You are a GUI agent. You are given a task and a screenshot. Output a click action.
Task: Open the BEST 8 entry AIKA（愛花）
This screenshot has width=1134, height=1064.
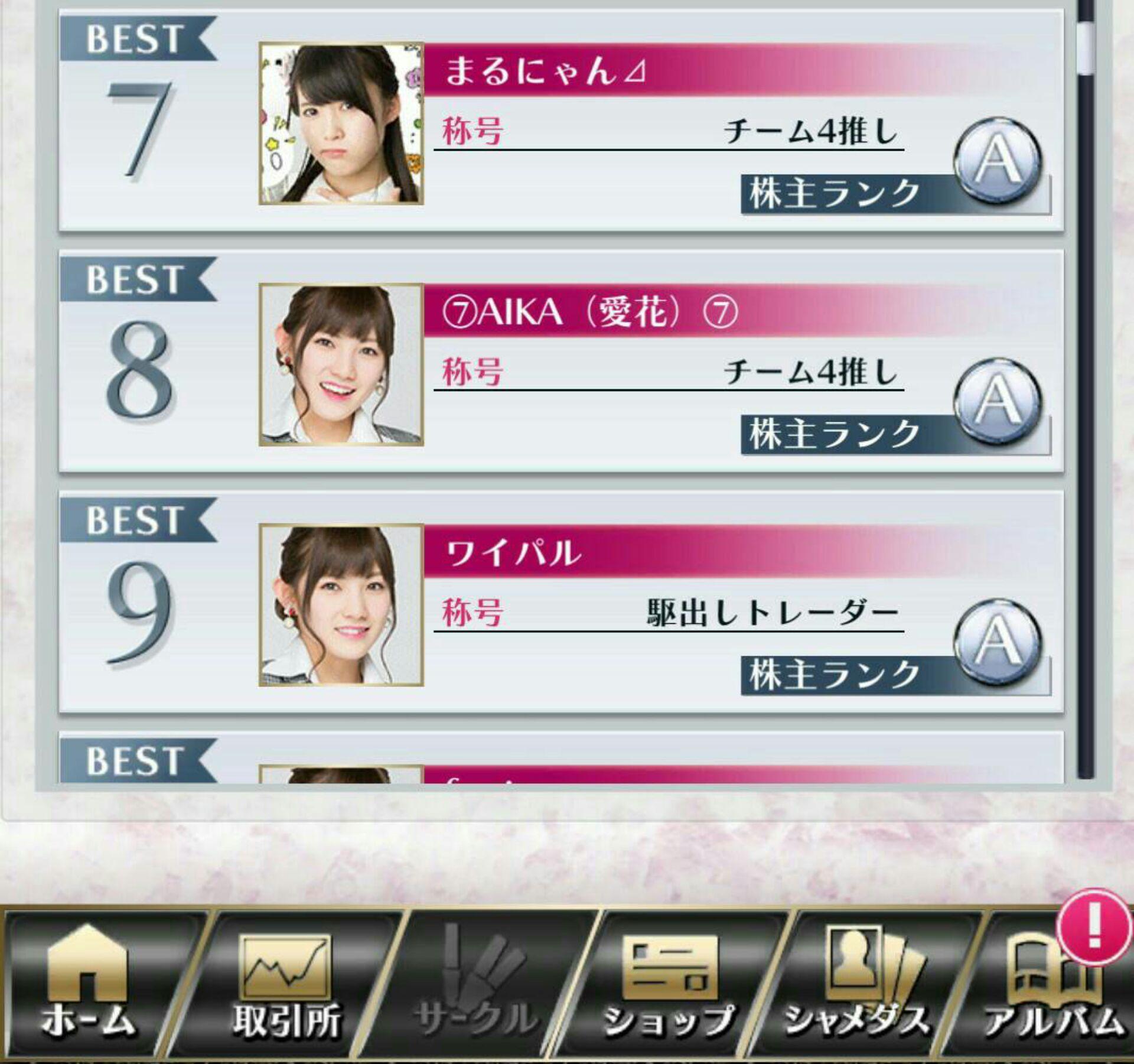click(x=561, y=362)
